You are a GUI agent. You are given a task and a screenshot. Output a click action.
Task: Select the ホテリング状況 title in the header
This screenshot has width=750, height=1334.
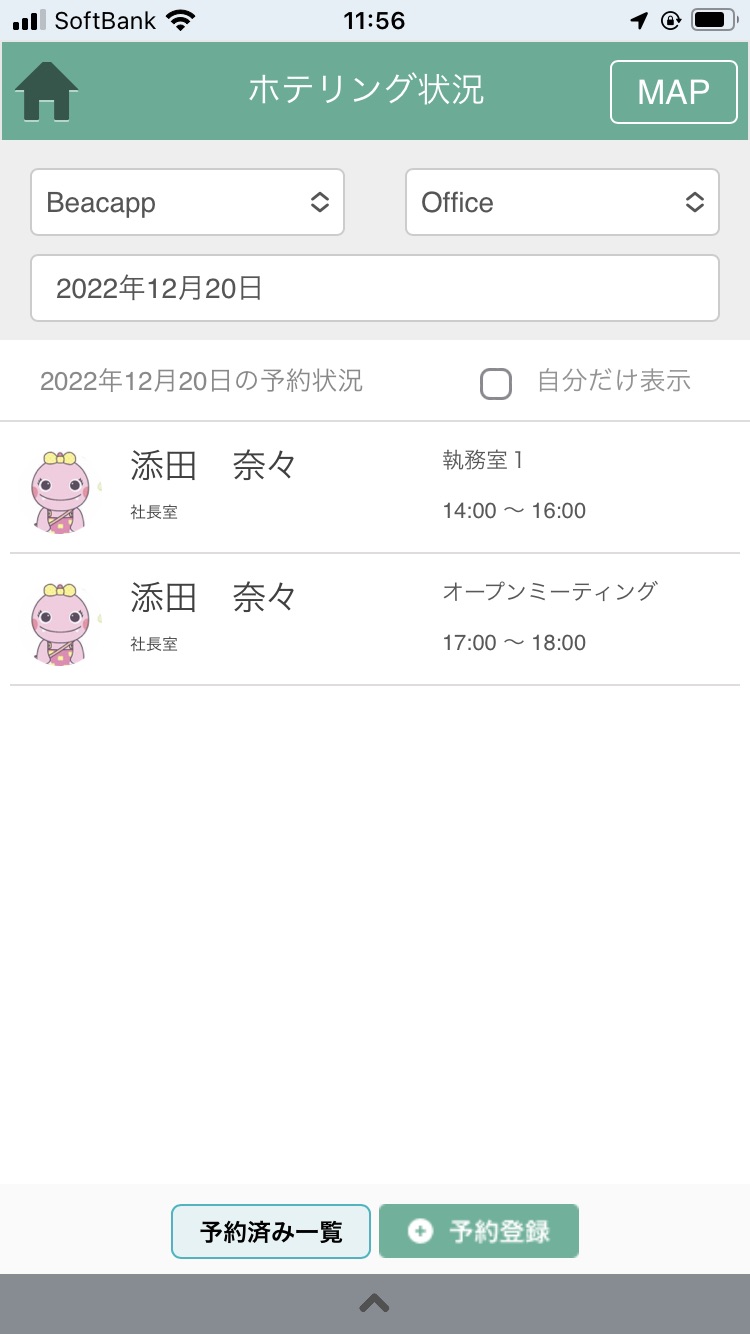(x=367, y=91)
